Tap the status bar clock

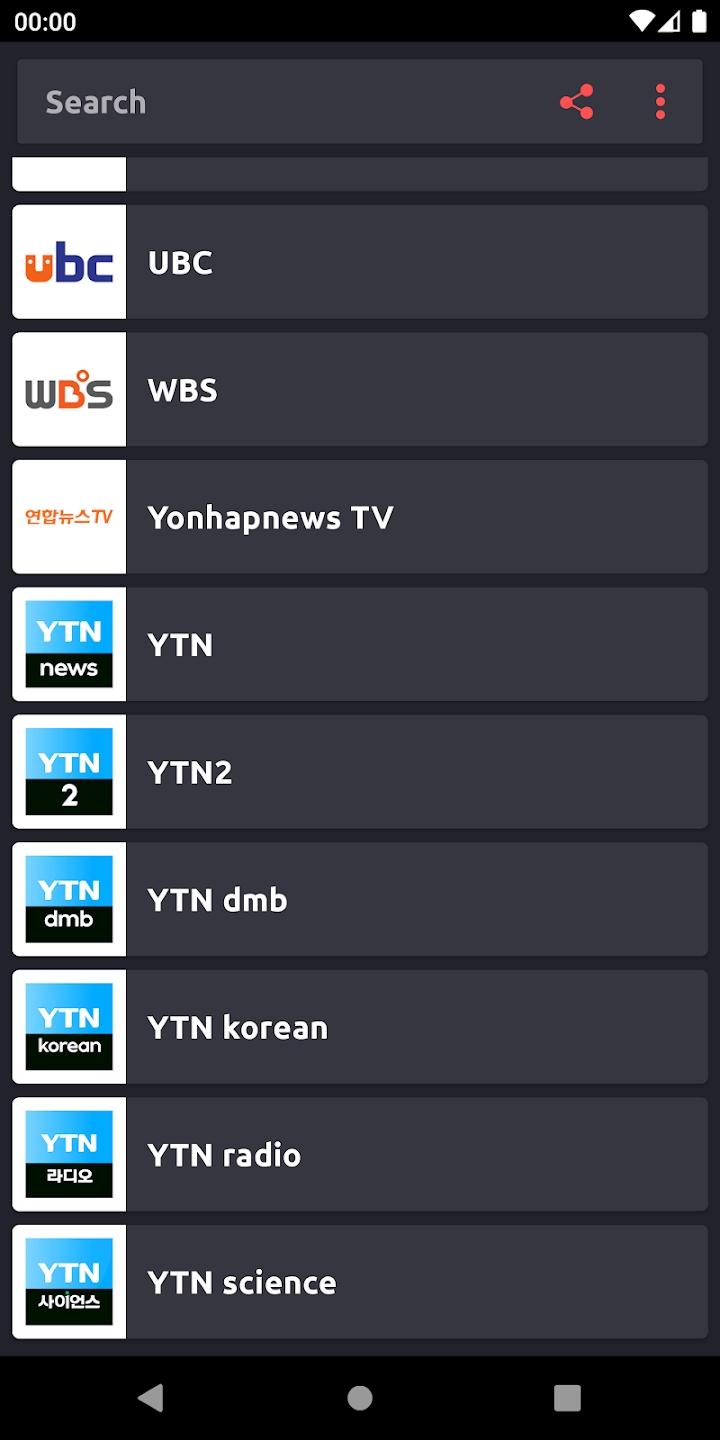tap(43, 20)
